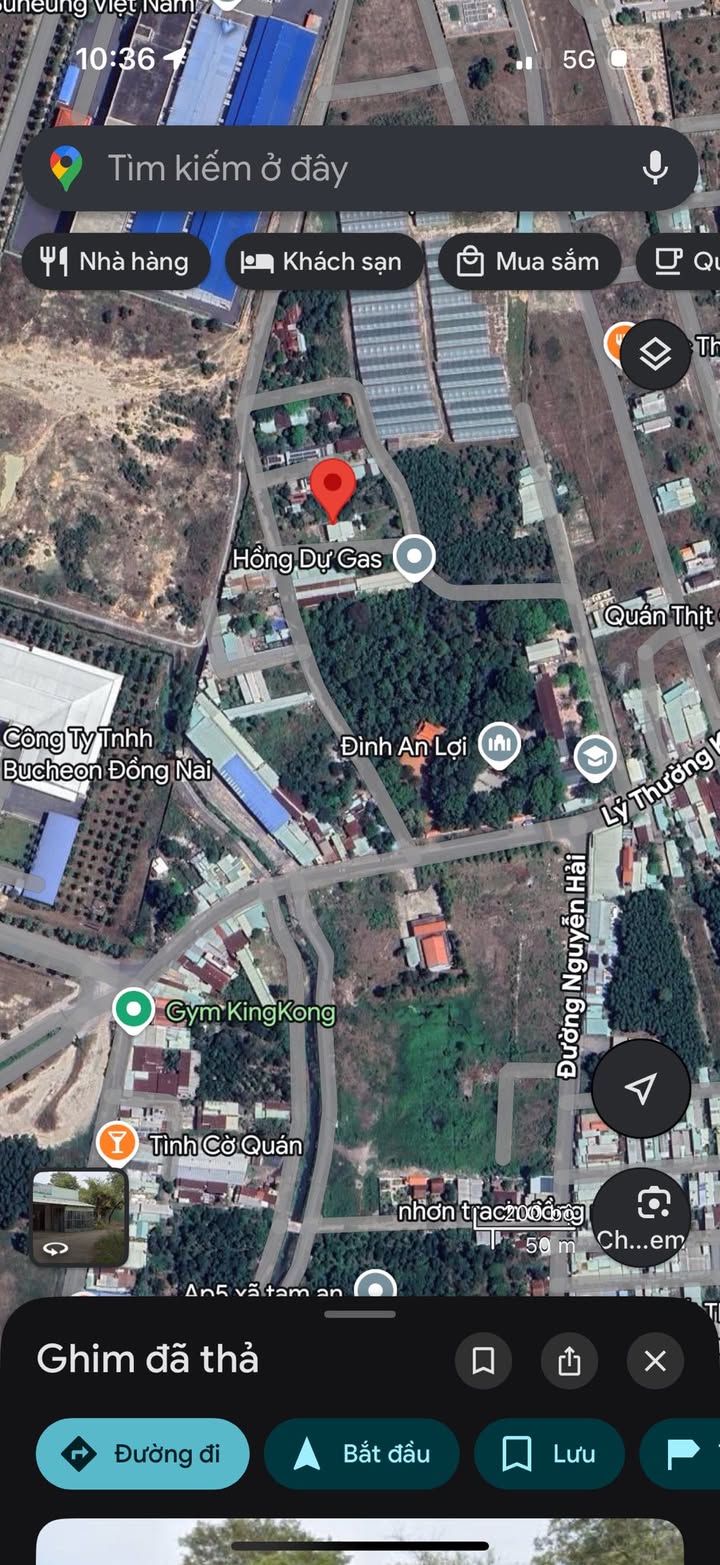The width and height of the screenshot is (720, 1565).
Task: Close the Ghim đã thả panel
Action: [x=655, y=1361]
